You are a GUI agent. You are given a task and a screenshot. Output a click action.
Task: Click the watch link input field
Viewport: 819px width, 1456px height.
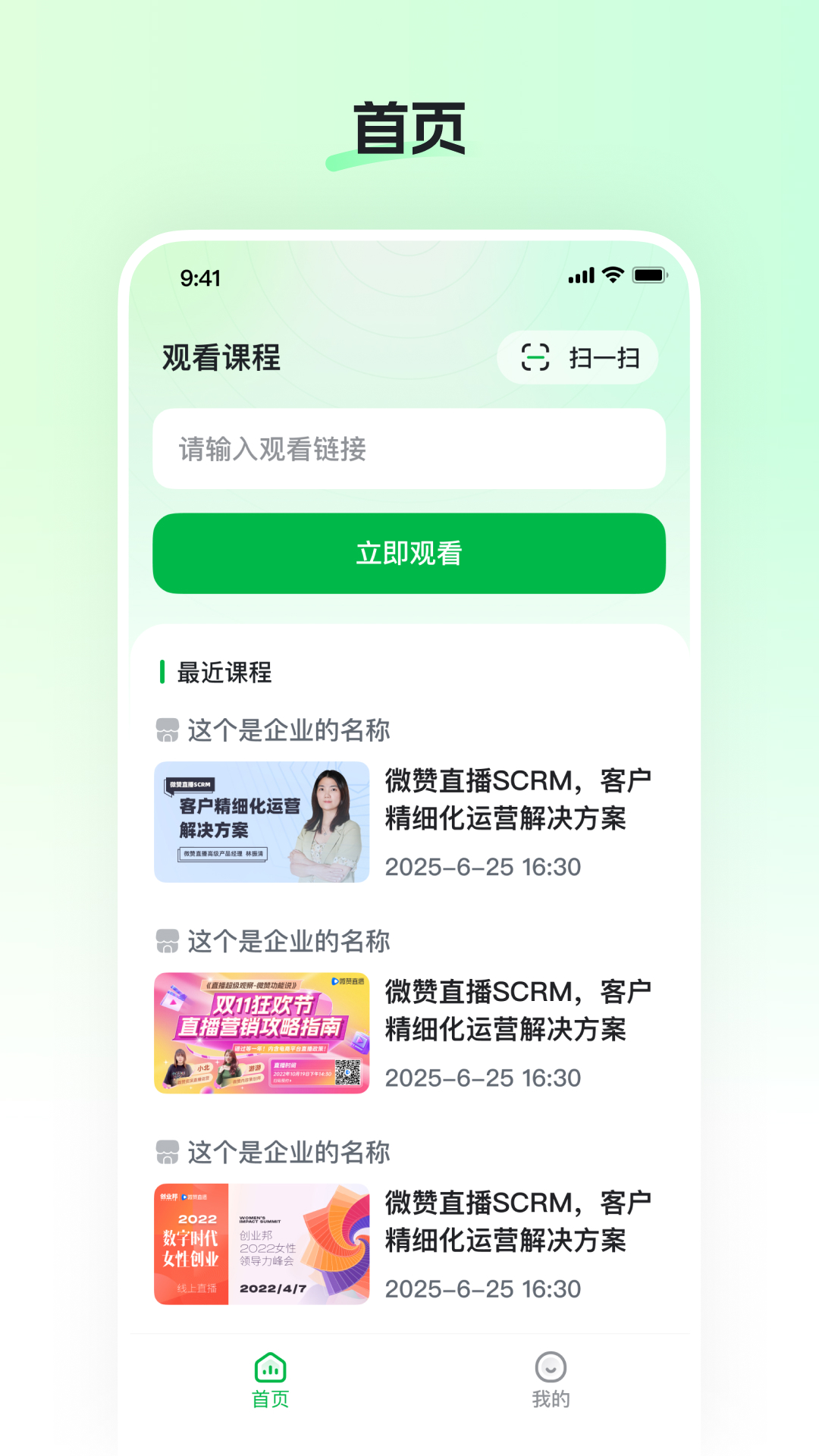click(x=409, y=448)
